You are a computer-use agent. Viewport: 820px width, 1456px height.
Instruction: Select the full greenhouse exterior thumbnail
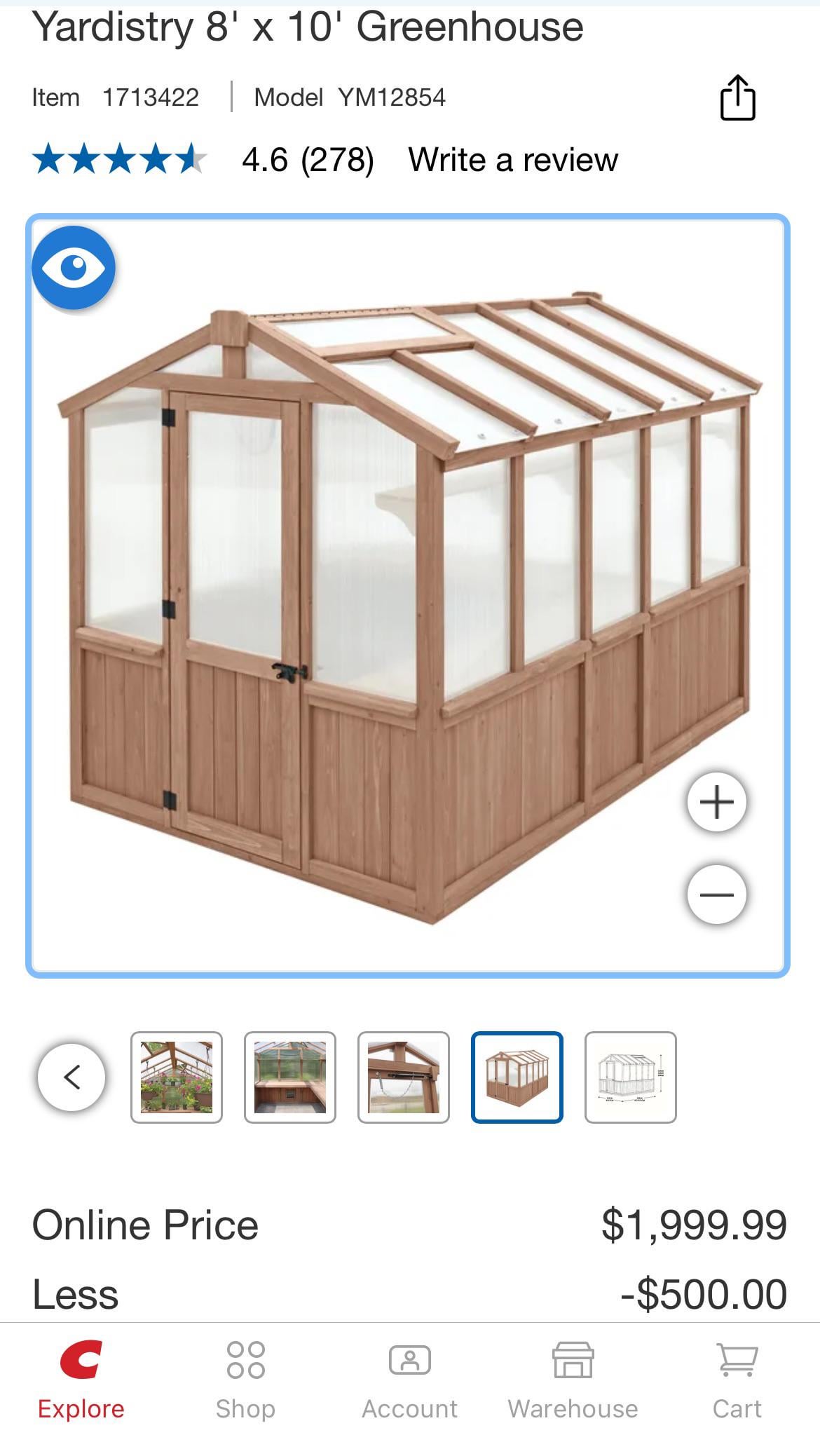[x=517, y=1077]
